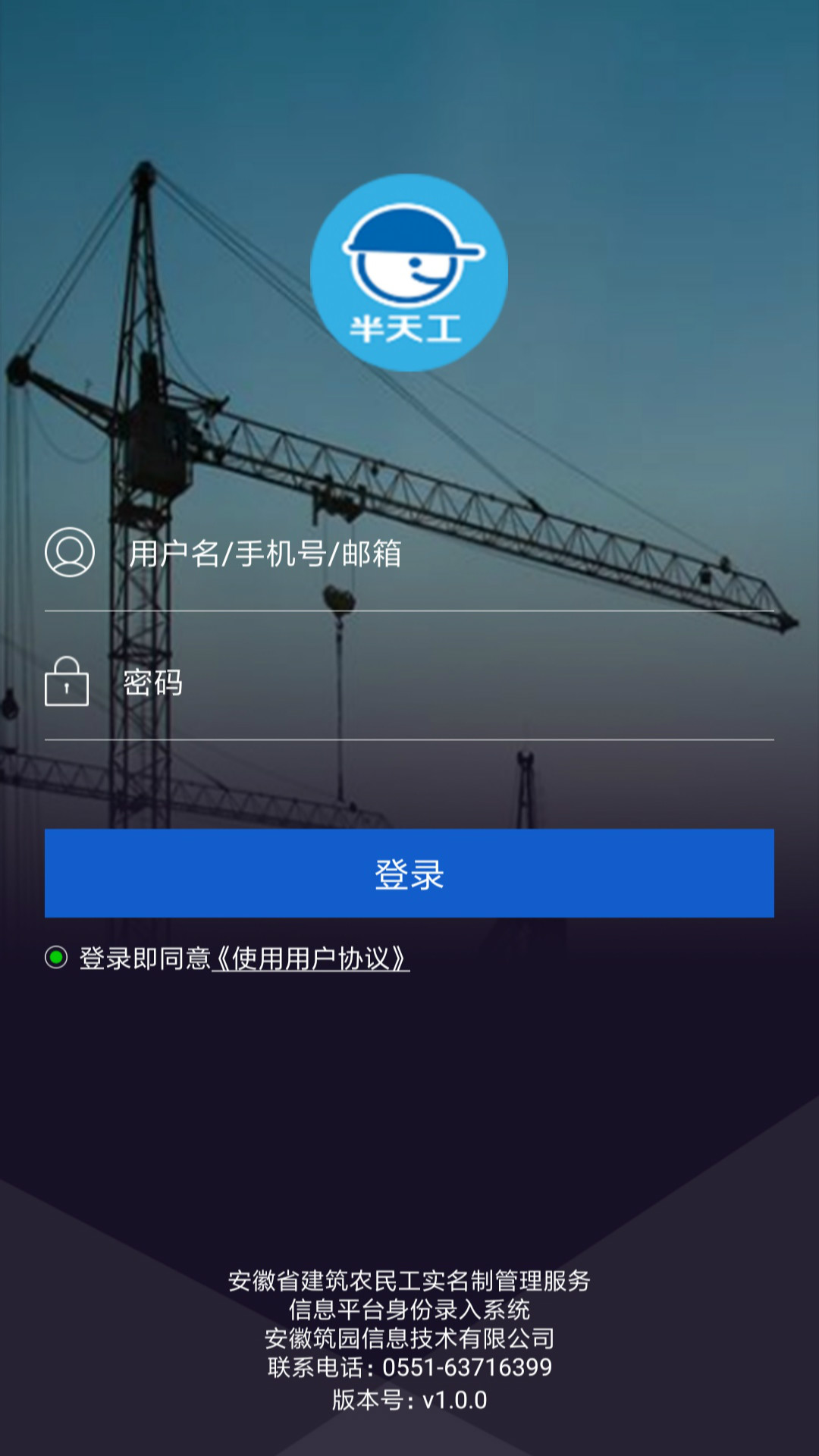819x1456 pixels.
Task: Tap the 登录 login button
Action: [409, 874]
